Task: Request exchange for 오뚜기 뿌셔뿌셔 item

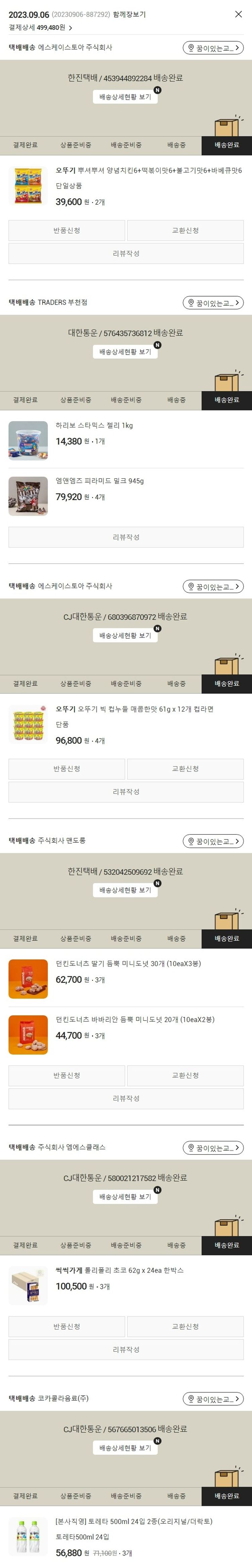Action: pos(185,230)
